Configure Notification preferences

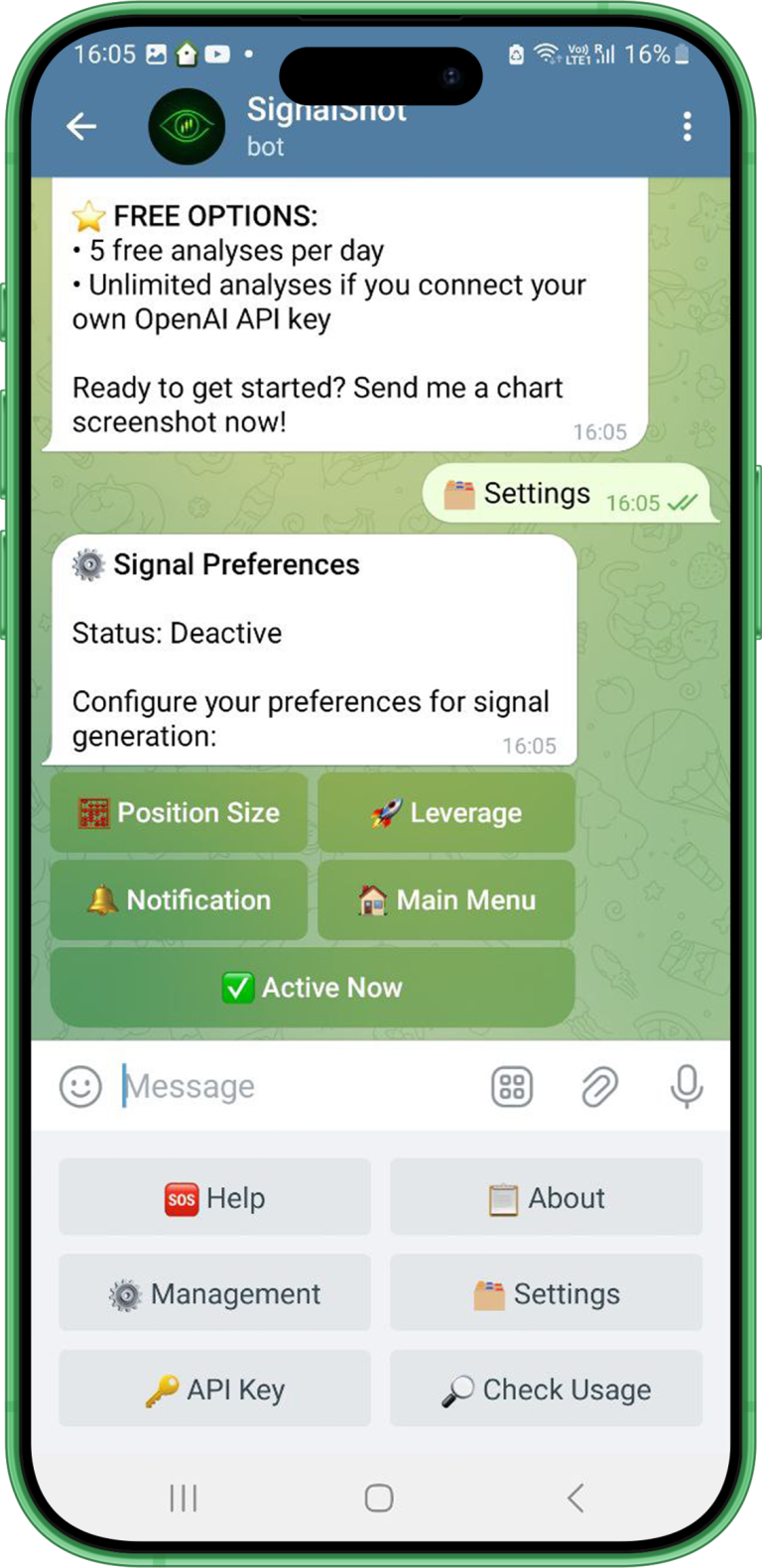(x=180, y=901)
